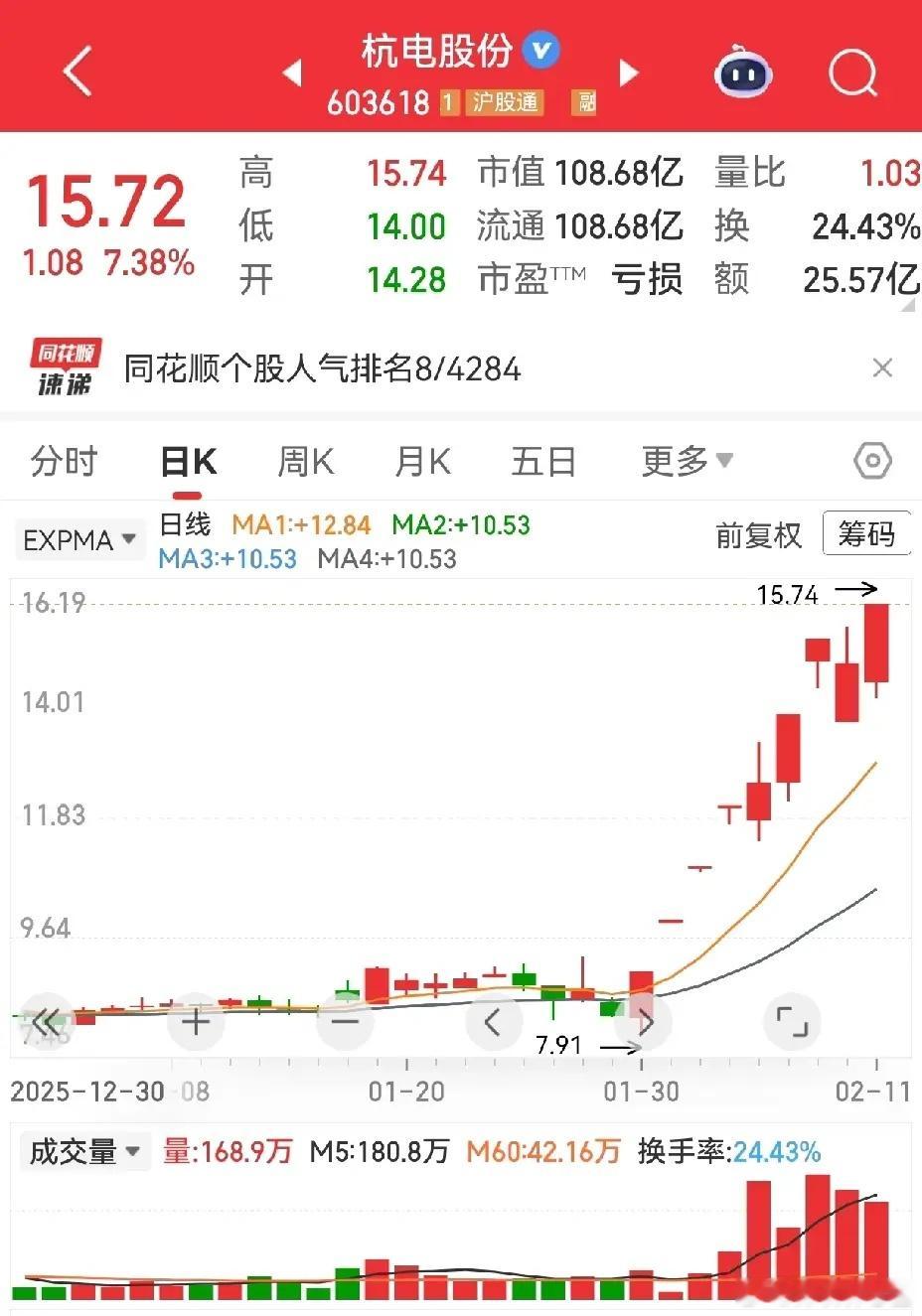Open the 同花顺个股人气排名 banner
The image size is (922, 1316).
pos(321,369)
